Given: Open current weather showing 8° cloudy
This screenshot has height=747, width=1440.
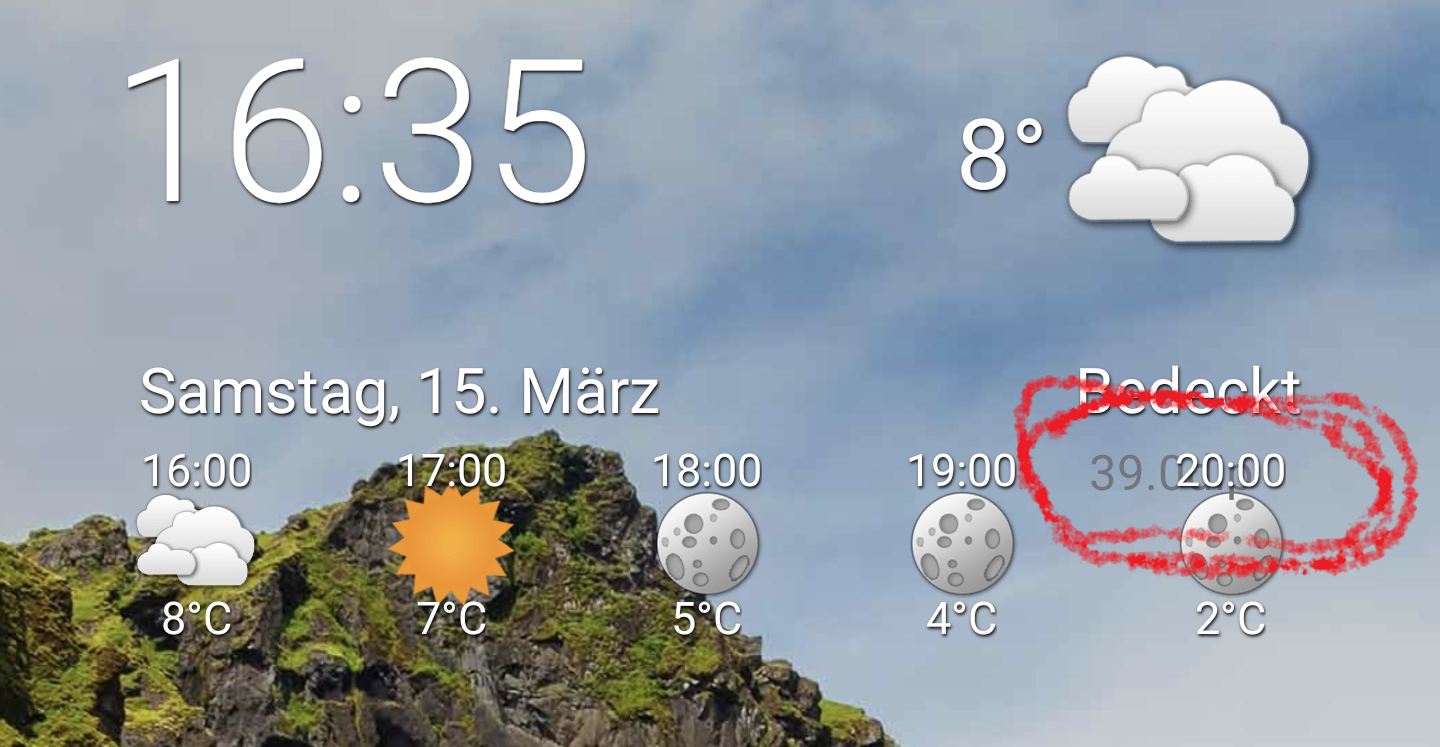Looking at the screenshot, I should pos(1135,150).
